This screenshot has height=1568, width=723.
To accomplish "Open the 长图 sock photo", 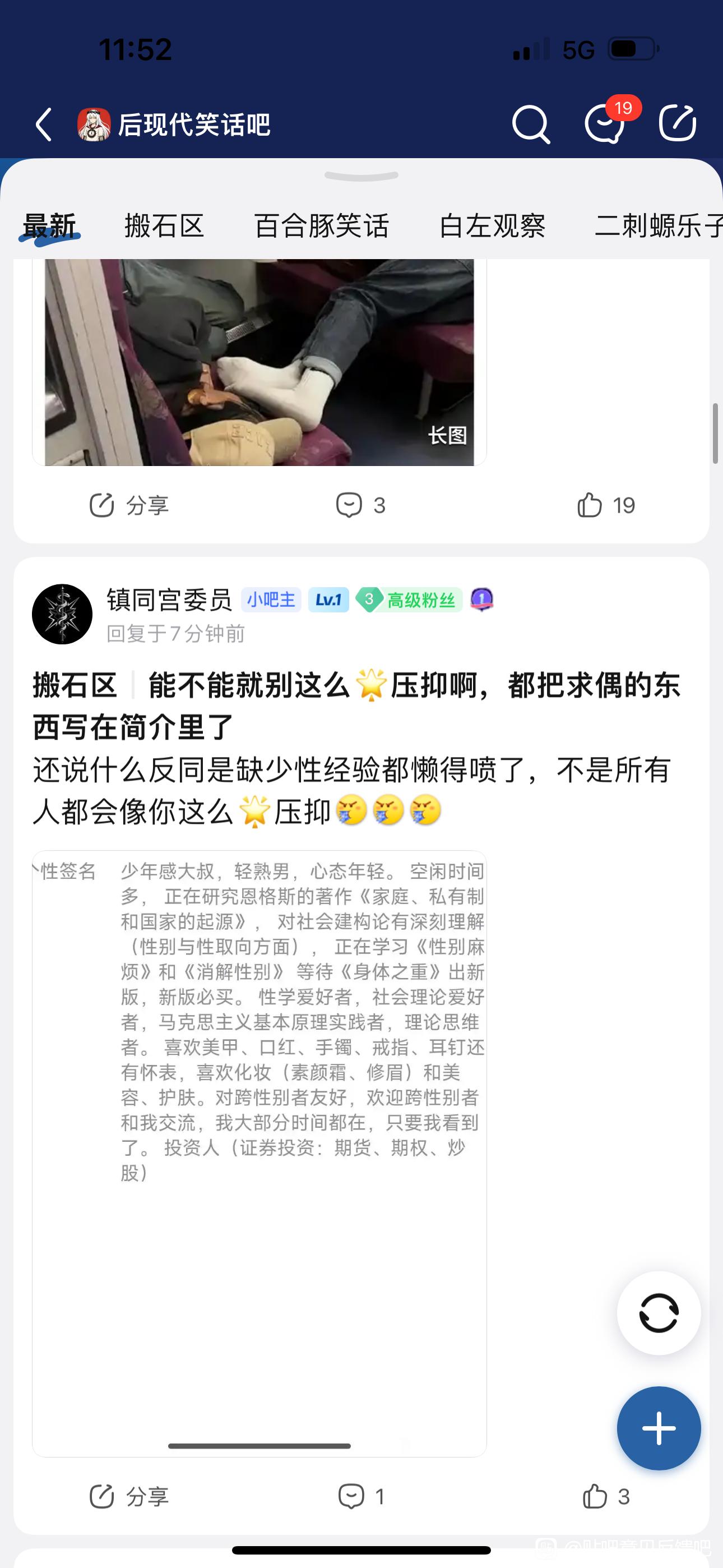I will pos(259,363).
